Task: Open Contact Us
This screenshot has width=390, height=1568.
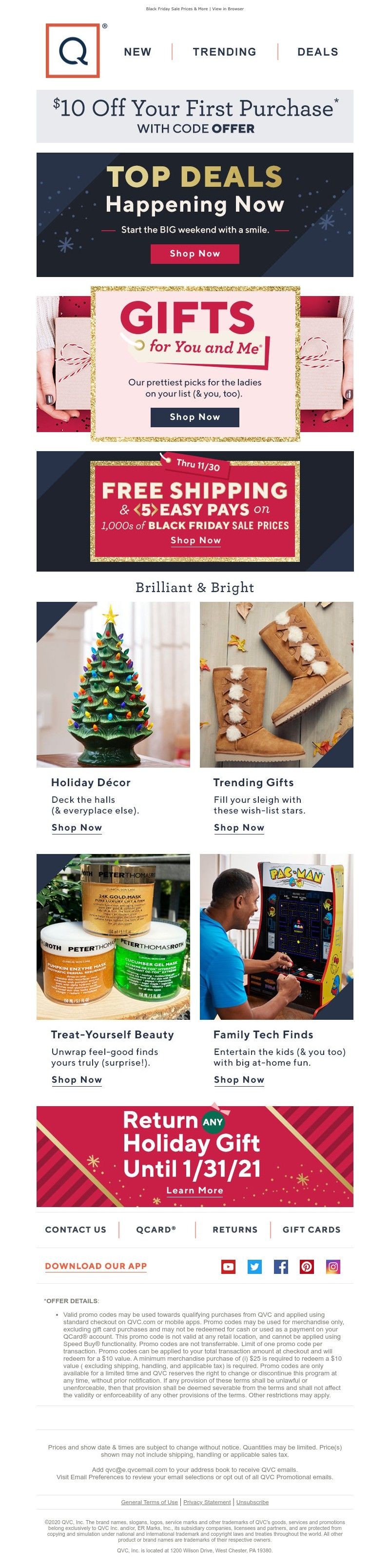Action: pos(76,1229)
